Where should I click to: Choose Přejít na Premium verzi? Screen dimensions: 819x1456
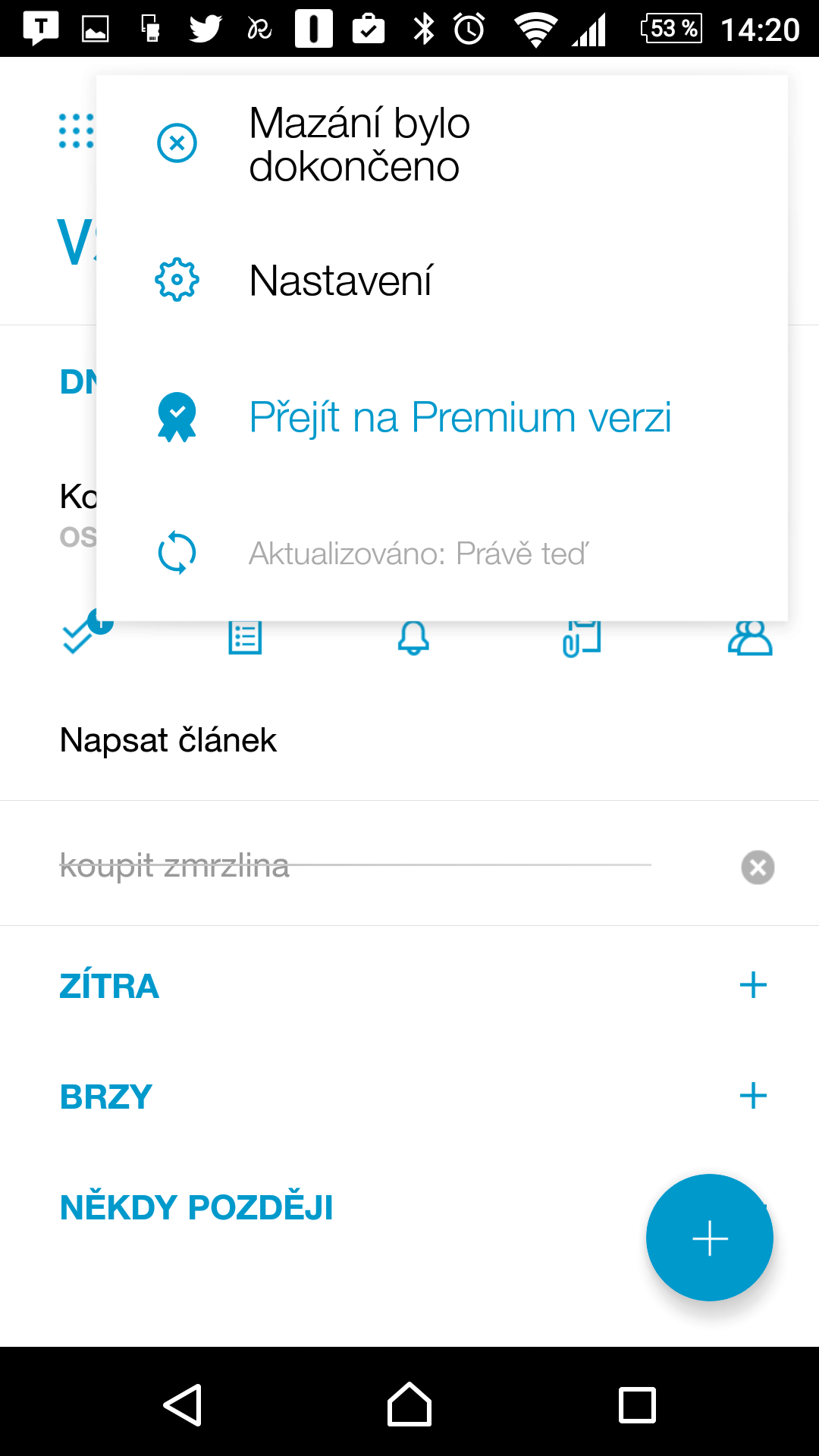click(x=442, y=417)
